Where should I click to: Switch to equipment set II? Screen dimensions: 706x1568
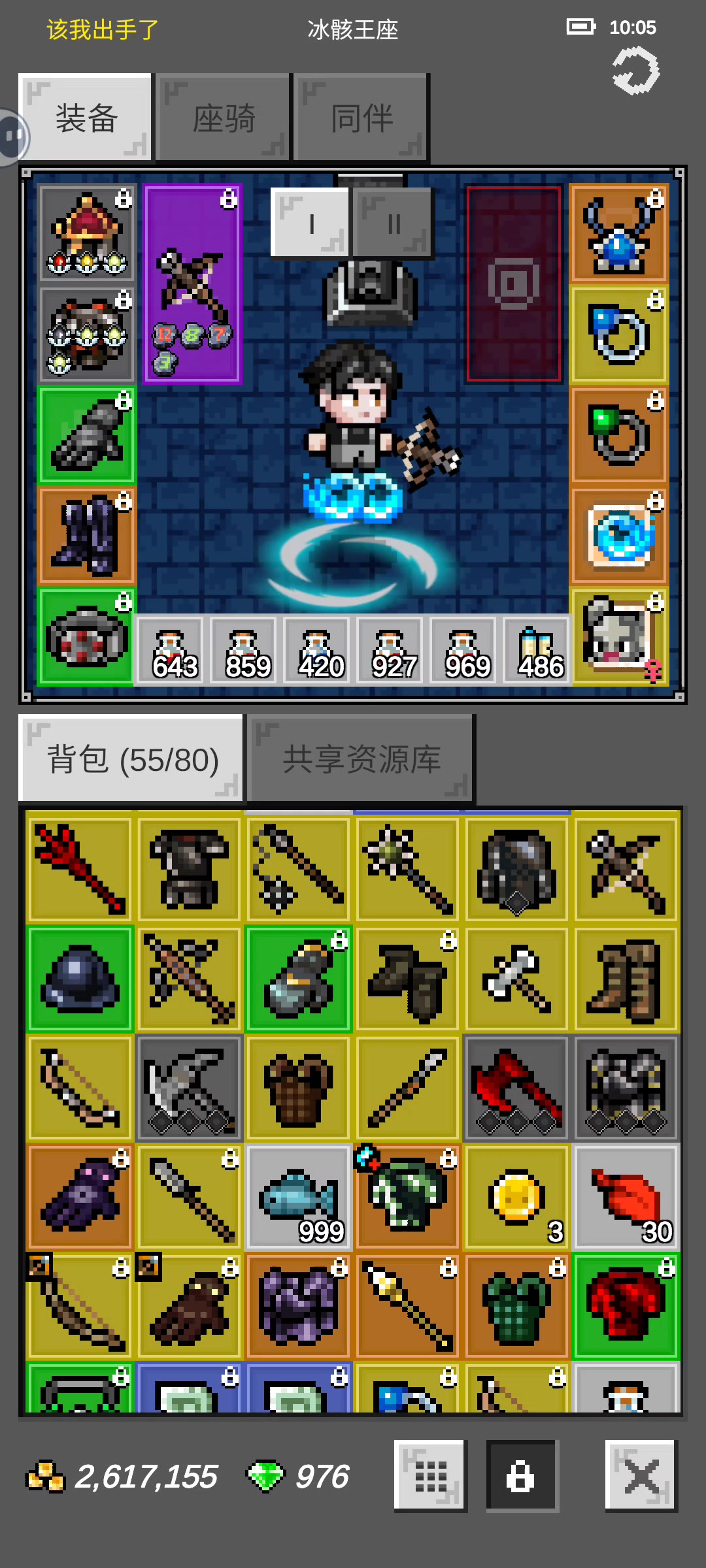pyautogui.click(x=392, y=223)
